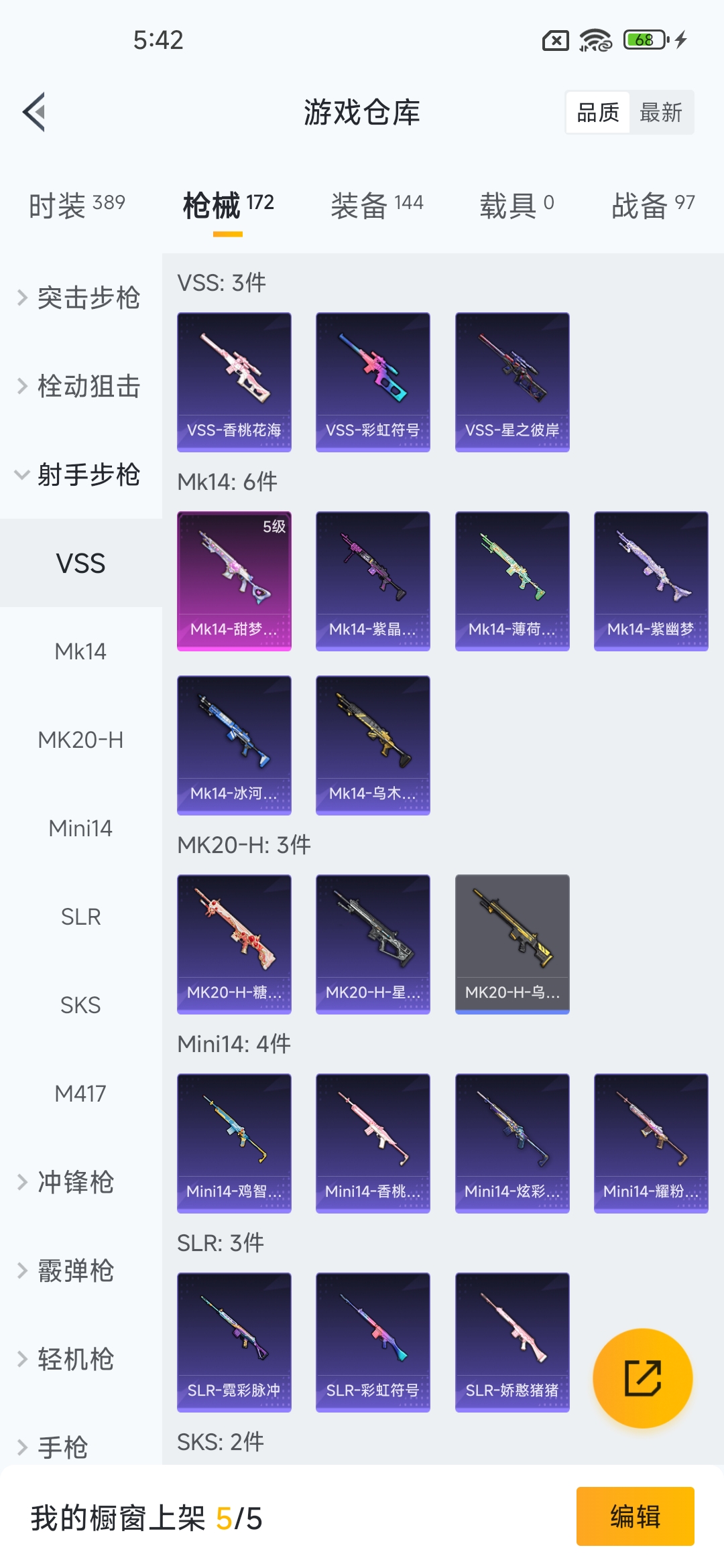Image resolution: width=724 pixels, height=1568 pixels.
Task: Collapse the 射手步枪 category
Action: (80, 474)
